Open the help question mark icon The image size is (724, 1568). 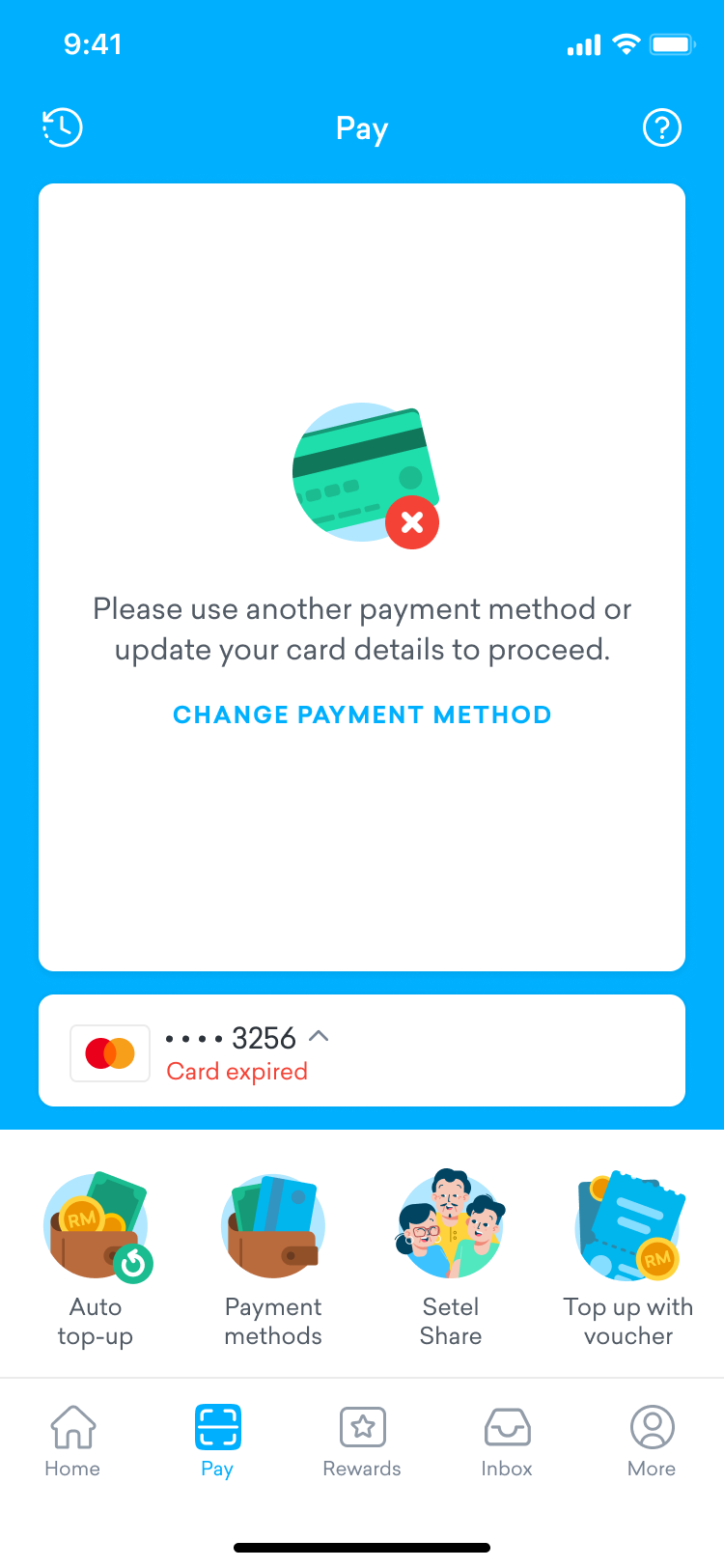pyautogui.click(x=662, y=127)
